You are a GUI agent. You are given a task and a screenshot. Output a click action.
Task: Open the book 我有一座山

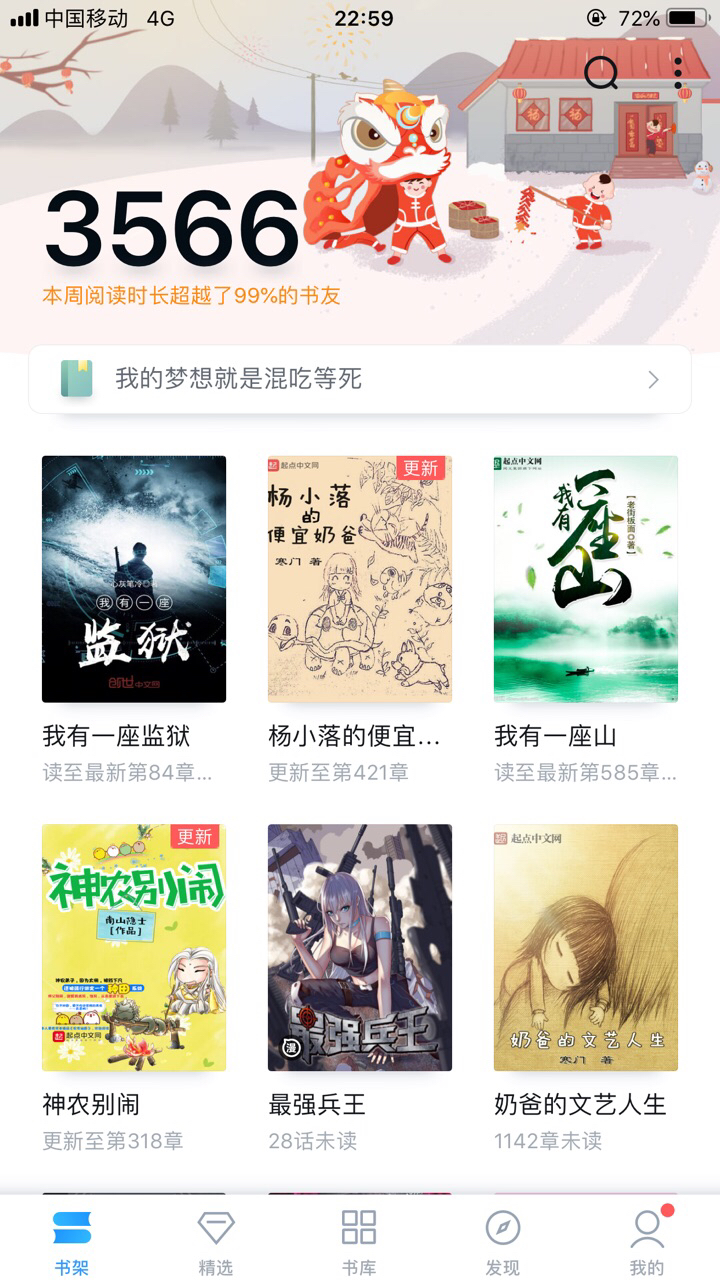(586, 579)
